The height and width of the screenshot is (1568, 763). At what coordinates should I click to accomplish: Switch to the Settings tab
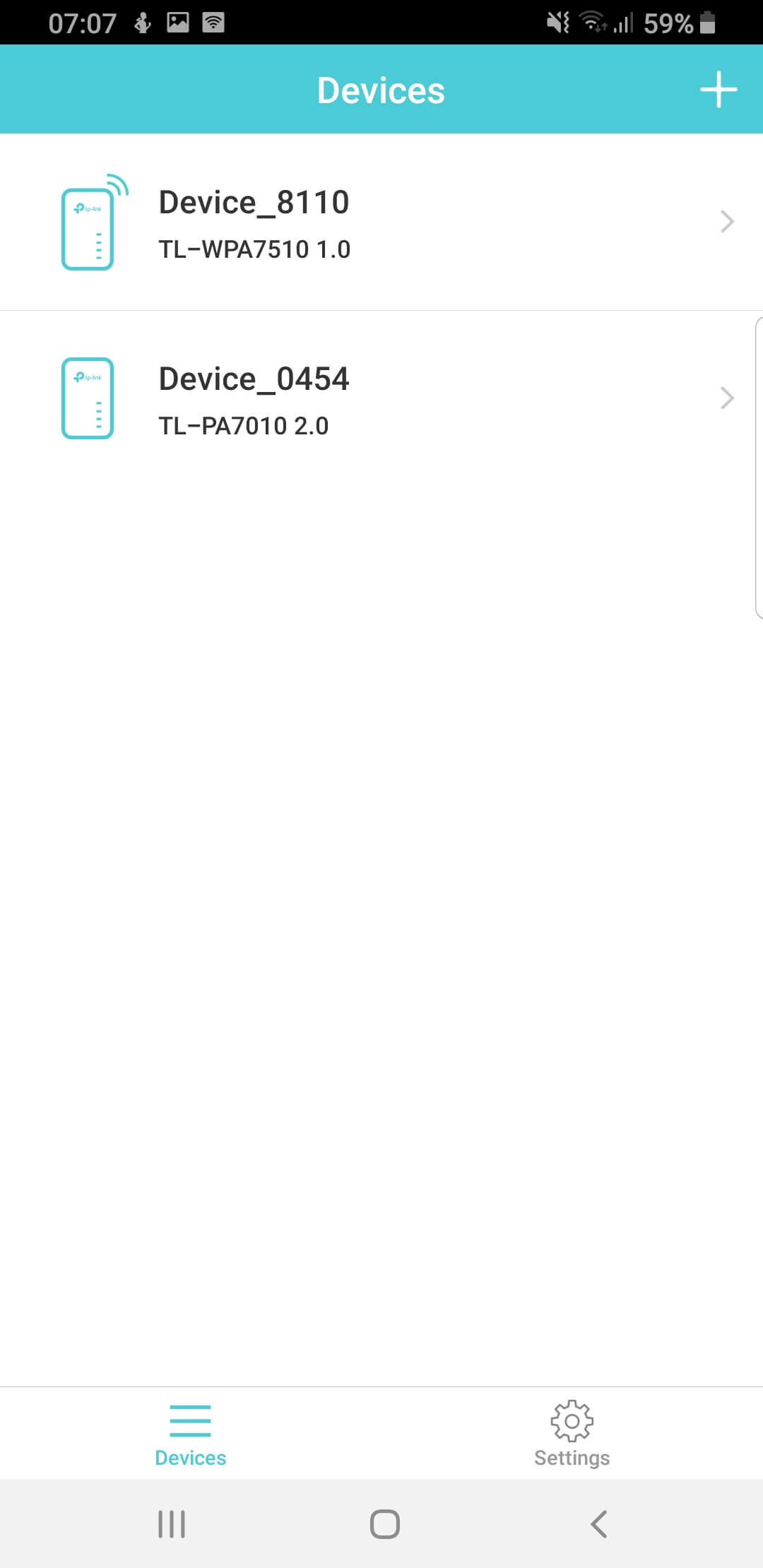tap(572, 1434)
